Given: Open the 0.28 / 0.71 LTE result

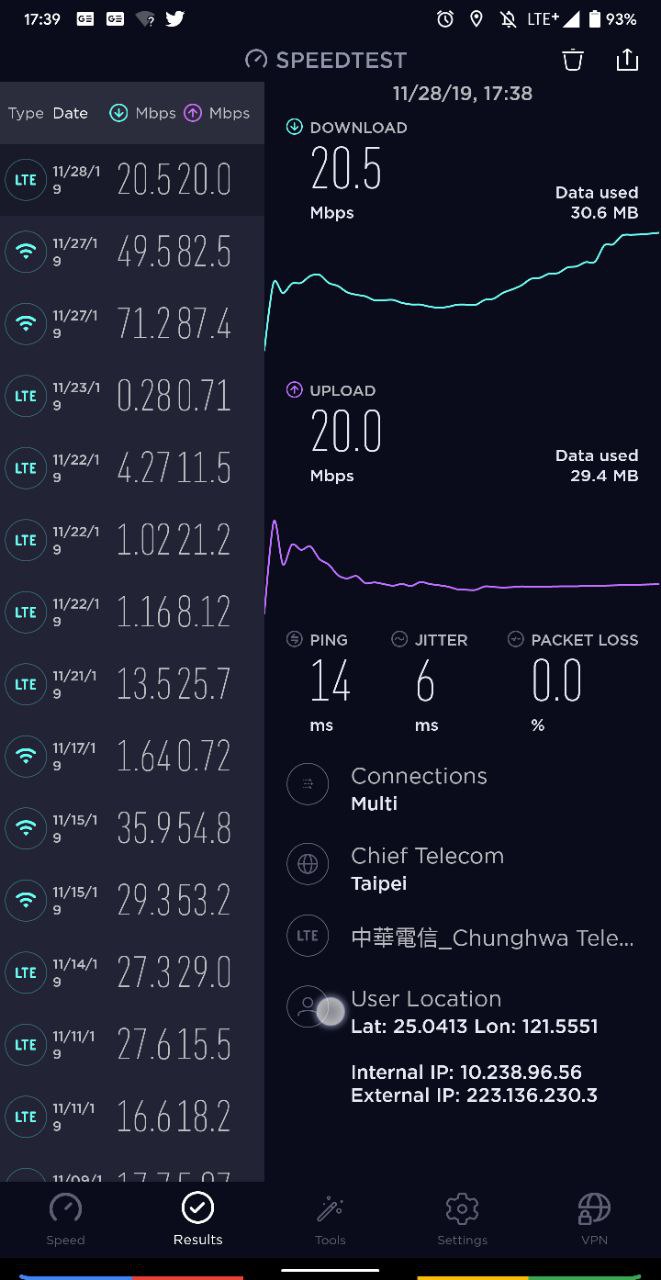Looking at the screenshot, I should pyautogui.click(x=132, y=396).
